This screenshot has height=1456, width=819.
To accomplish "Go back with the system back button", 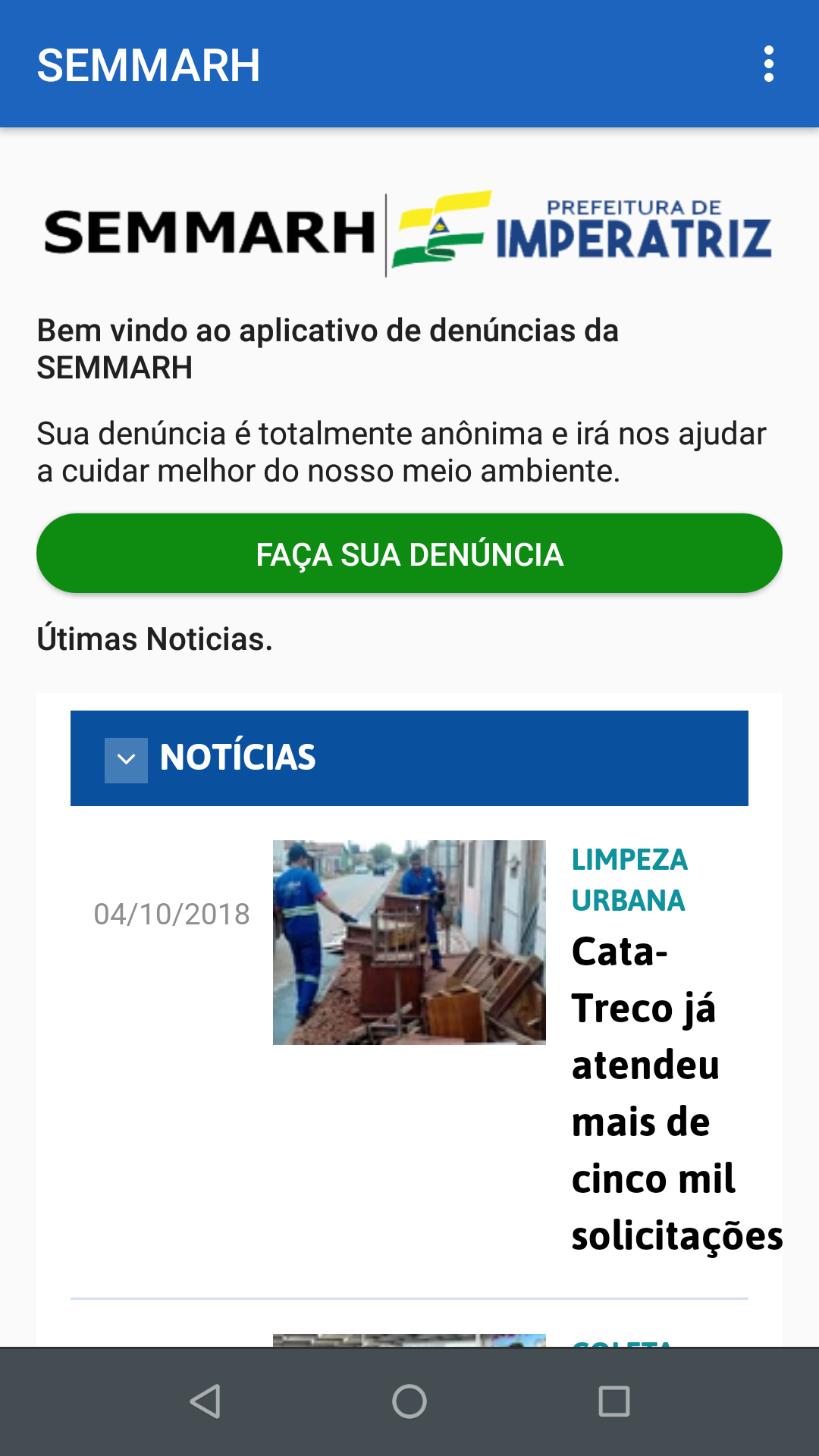I will click(x=205, y=1401).
